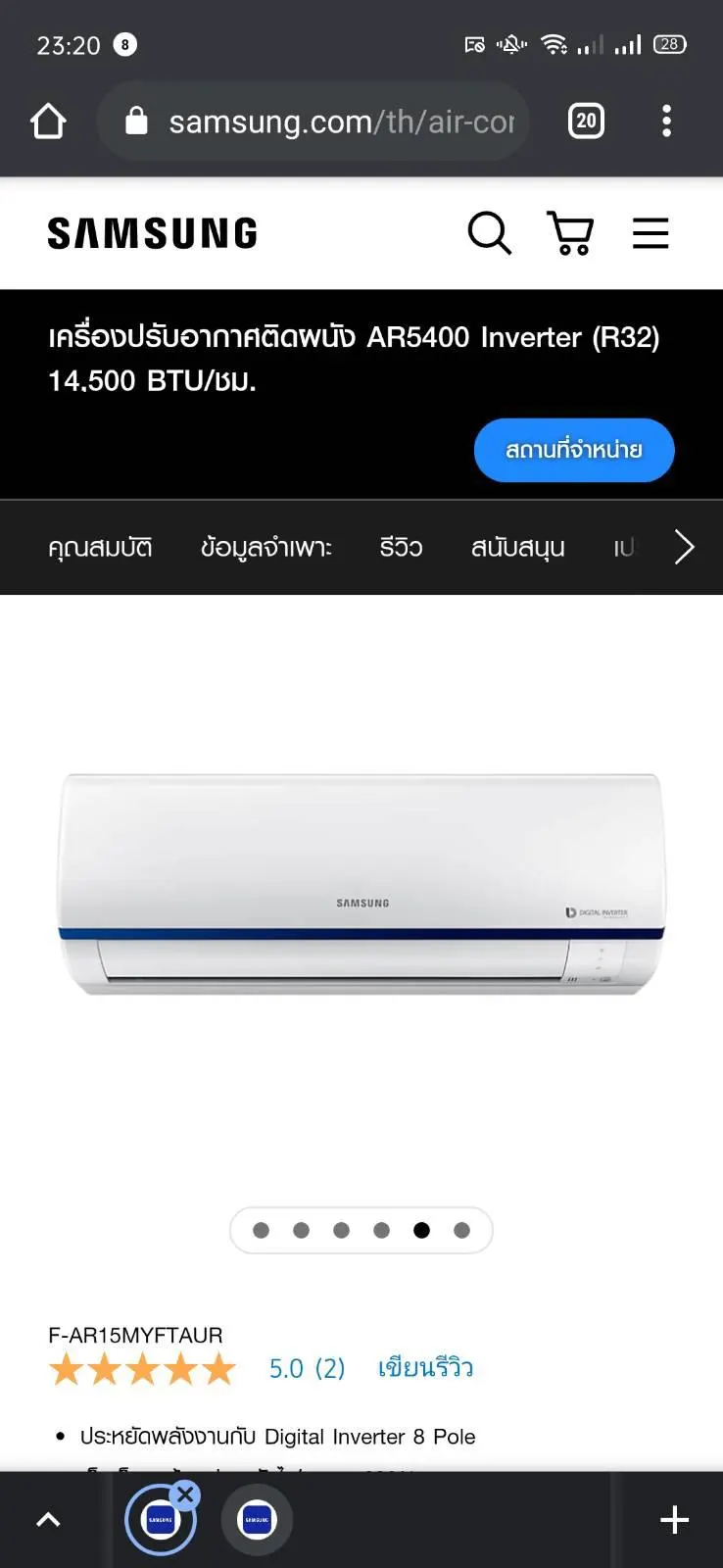The width and height of the screenshot is (723, 1568).
Task: Open Samsung site search
Action: click(489, 233)
